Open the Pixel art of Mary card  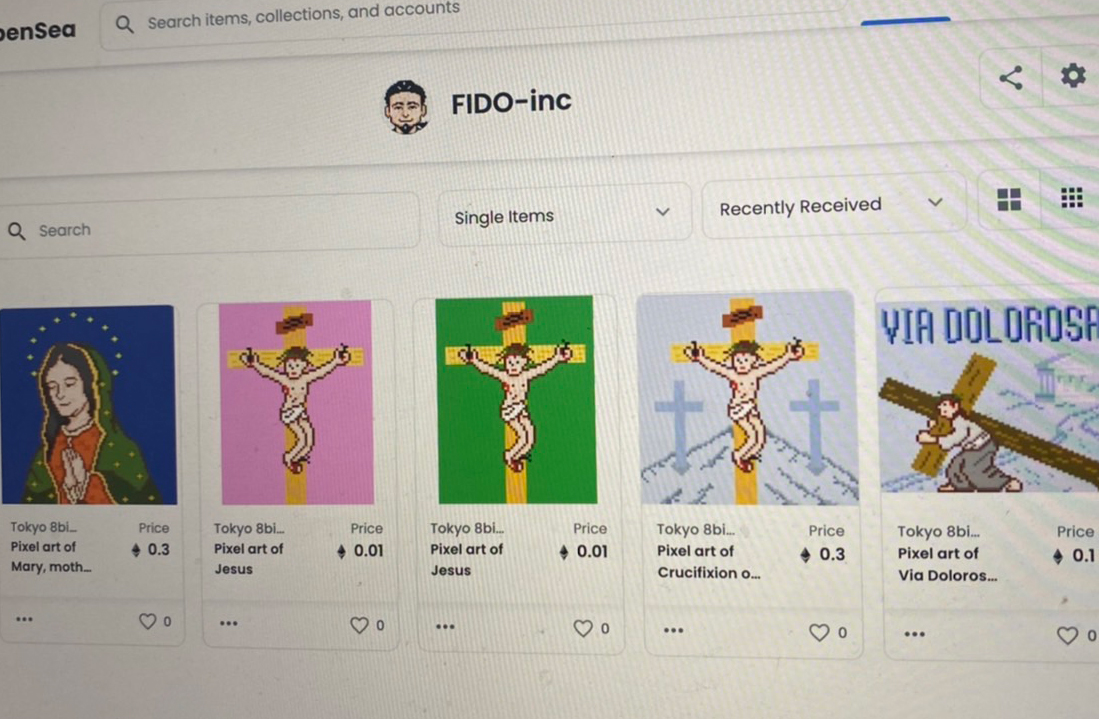(x=88, y=405)
